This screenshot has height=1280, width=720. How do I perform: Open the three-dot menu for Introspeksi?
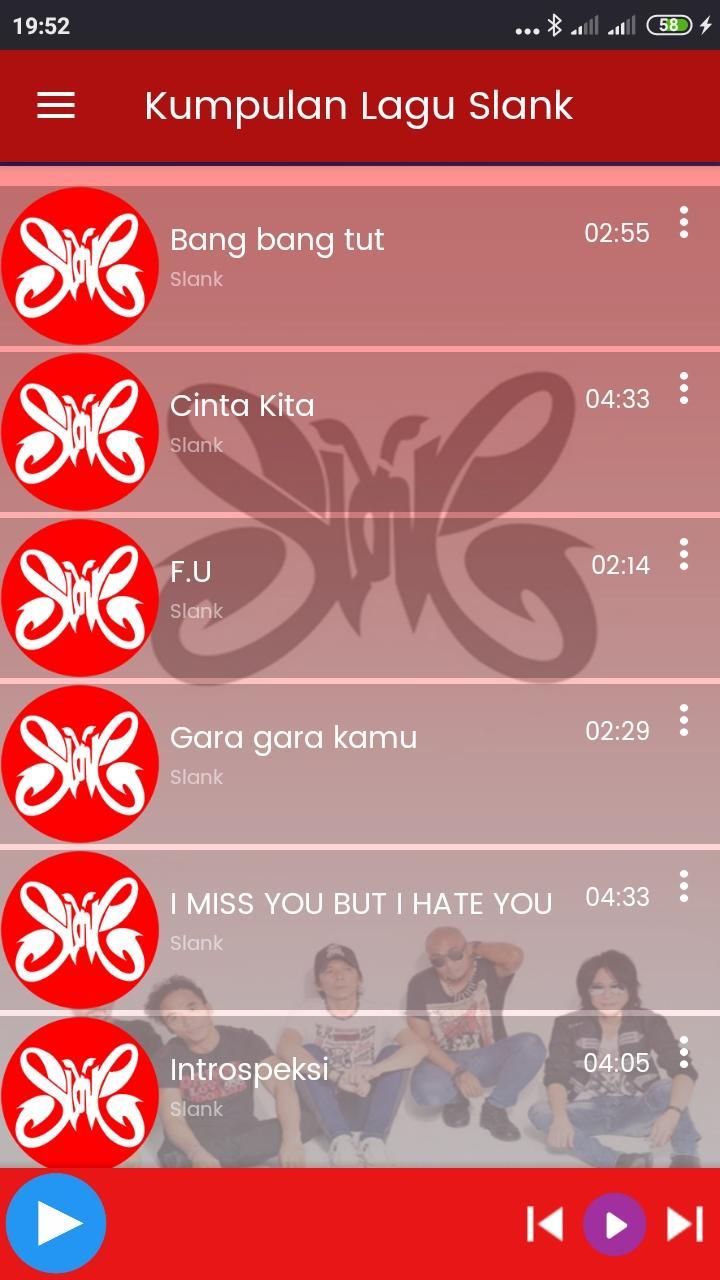(685, 1052)
